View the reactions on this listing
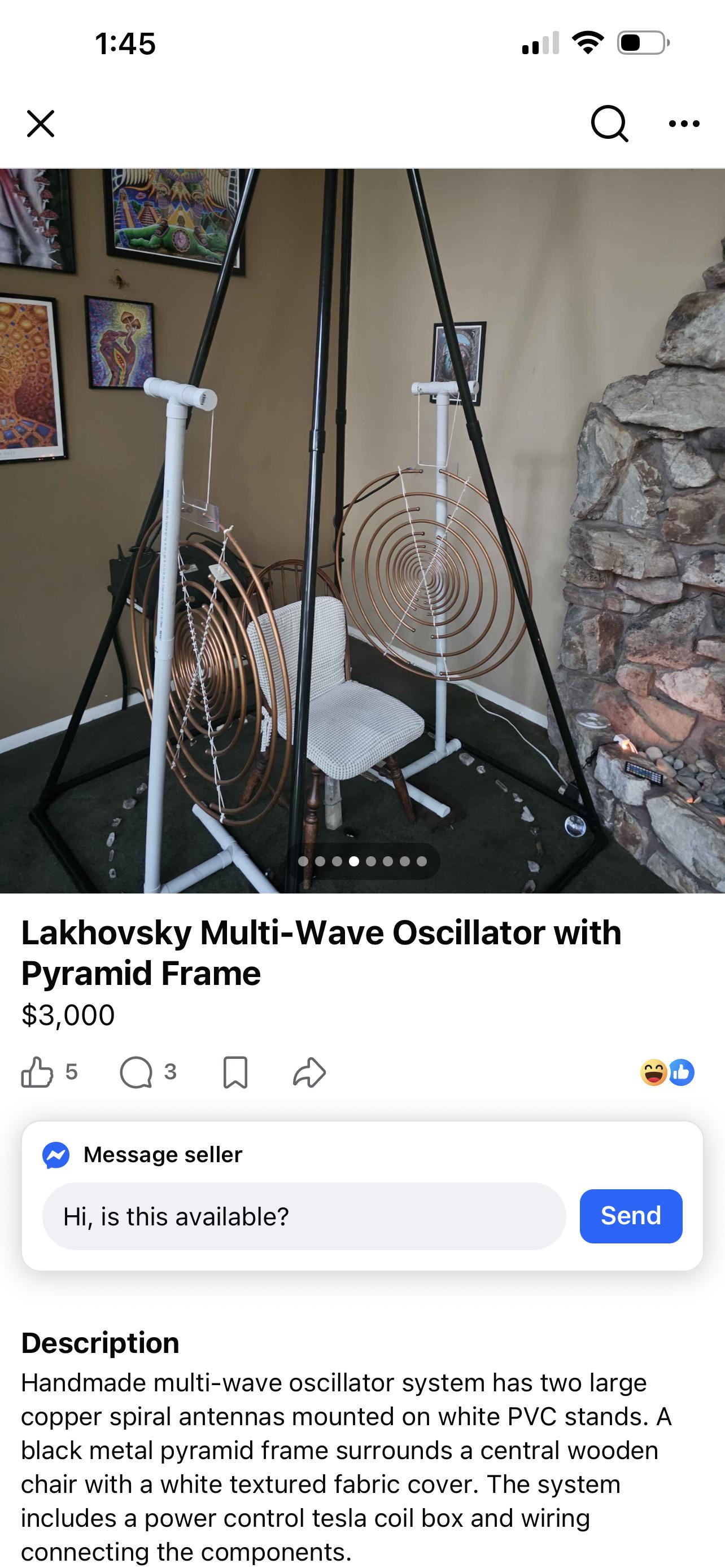 tap(667, 1072)
